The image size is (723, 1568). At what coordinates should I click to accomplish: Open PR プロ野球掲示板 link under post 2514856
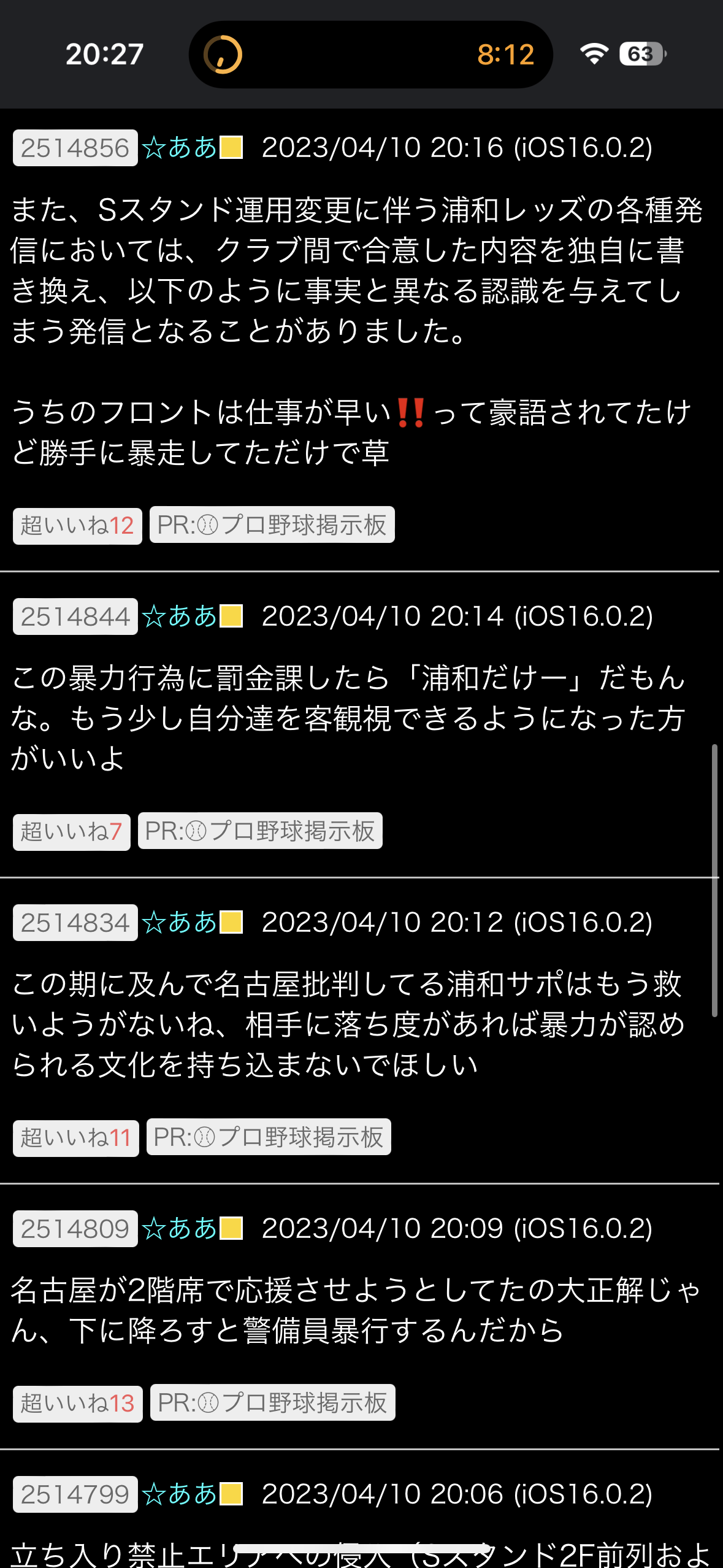pyautogui.click(x=272, y=525)
